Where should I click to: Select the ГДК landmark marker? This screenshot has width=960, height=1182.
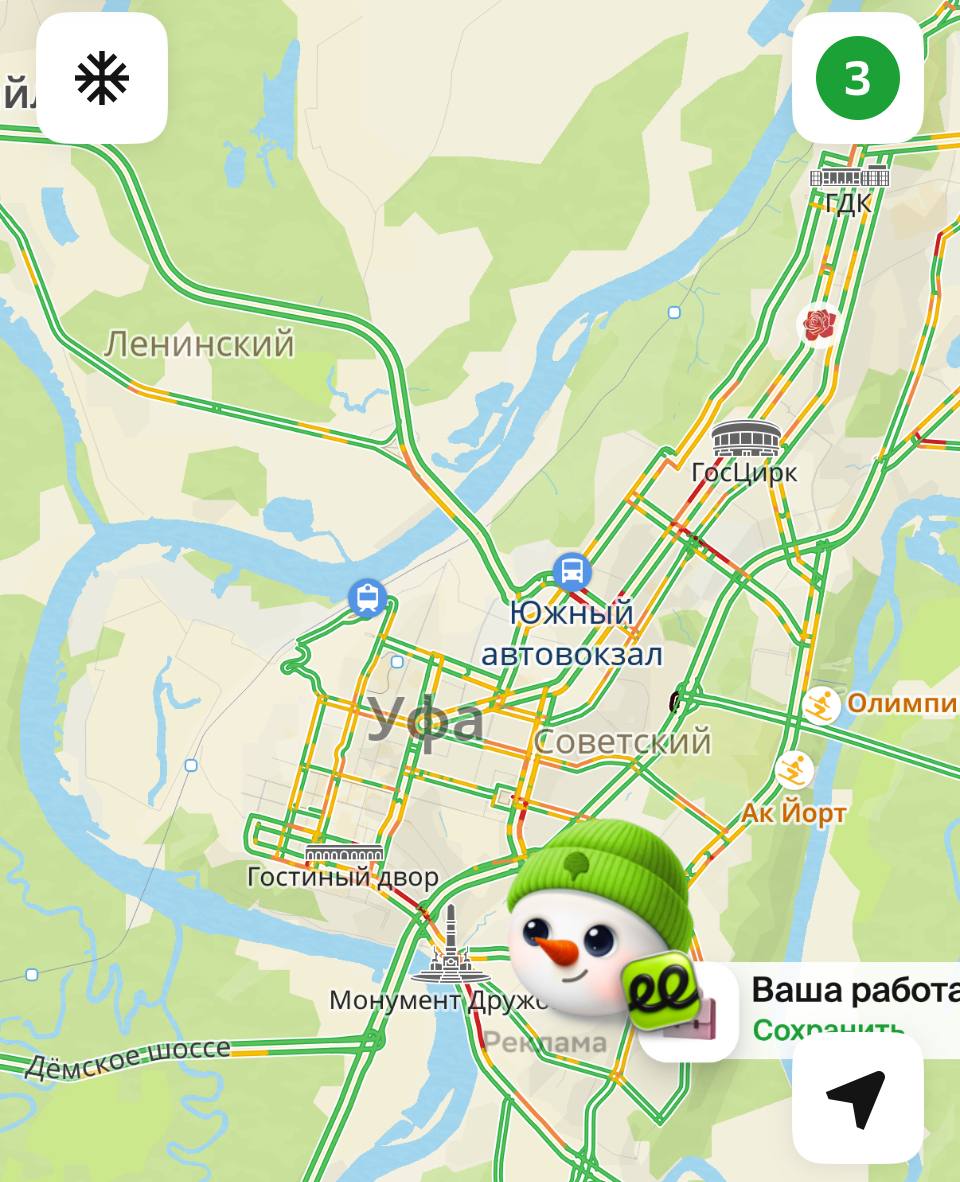pos(848,179)
